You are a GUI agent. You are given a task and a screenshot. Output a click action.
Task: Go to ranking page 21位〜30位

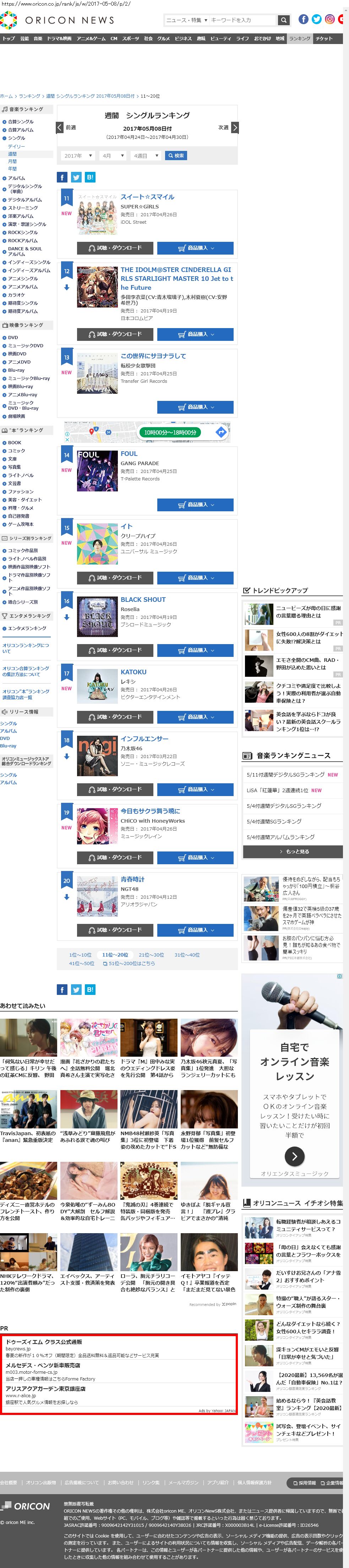click(151, 955)
